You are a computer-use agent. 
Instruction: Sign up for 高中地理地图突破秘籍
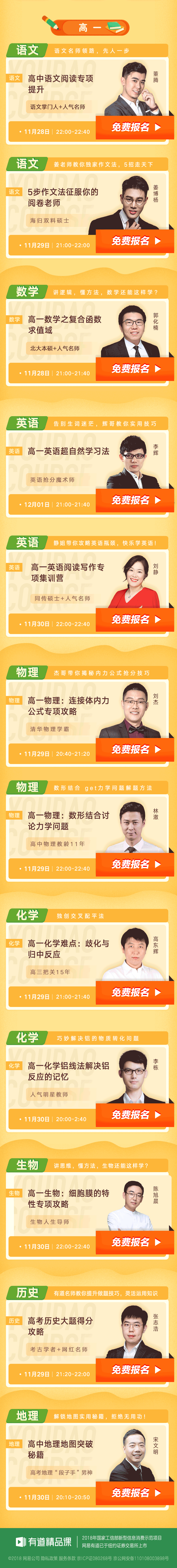coord(135,1493)
